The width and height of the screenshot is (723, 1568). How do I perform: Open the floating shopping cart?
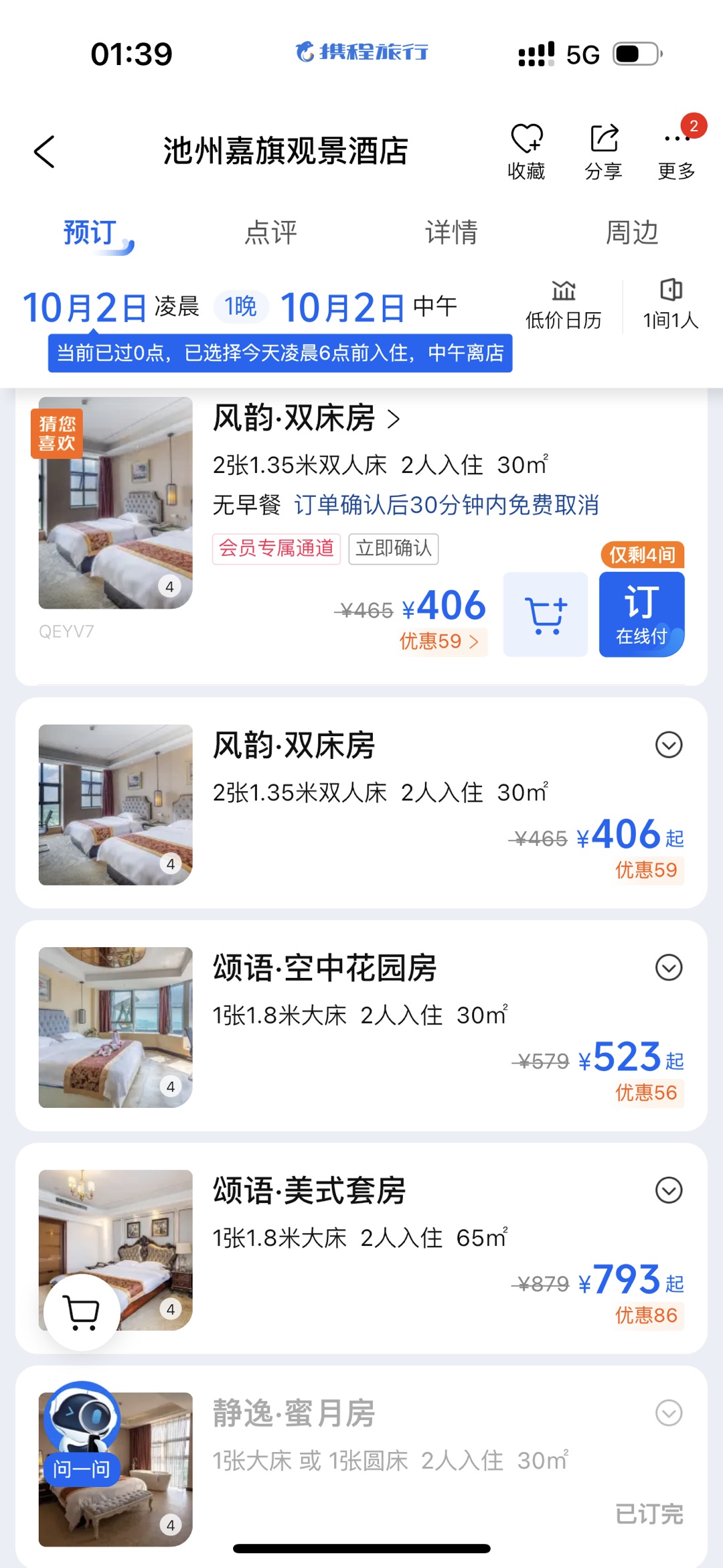pyautogui.click(x=82, y=1312)
